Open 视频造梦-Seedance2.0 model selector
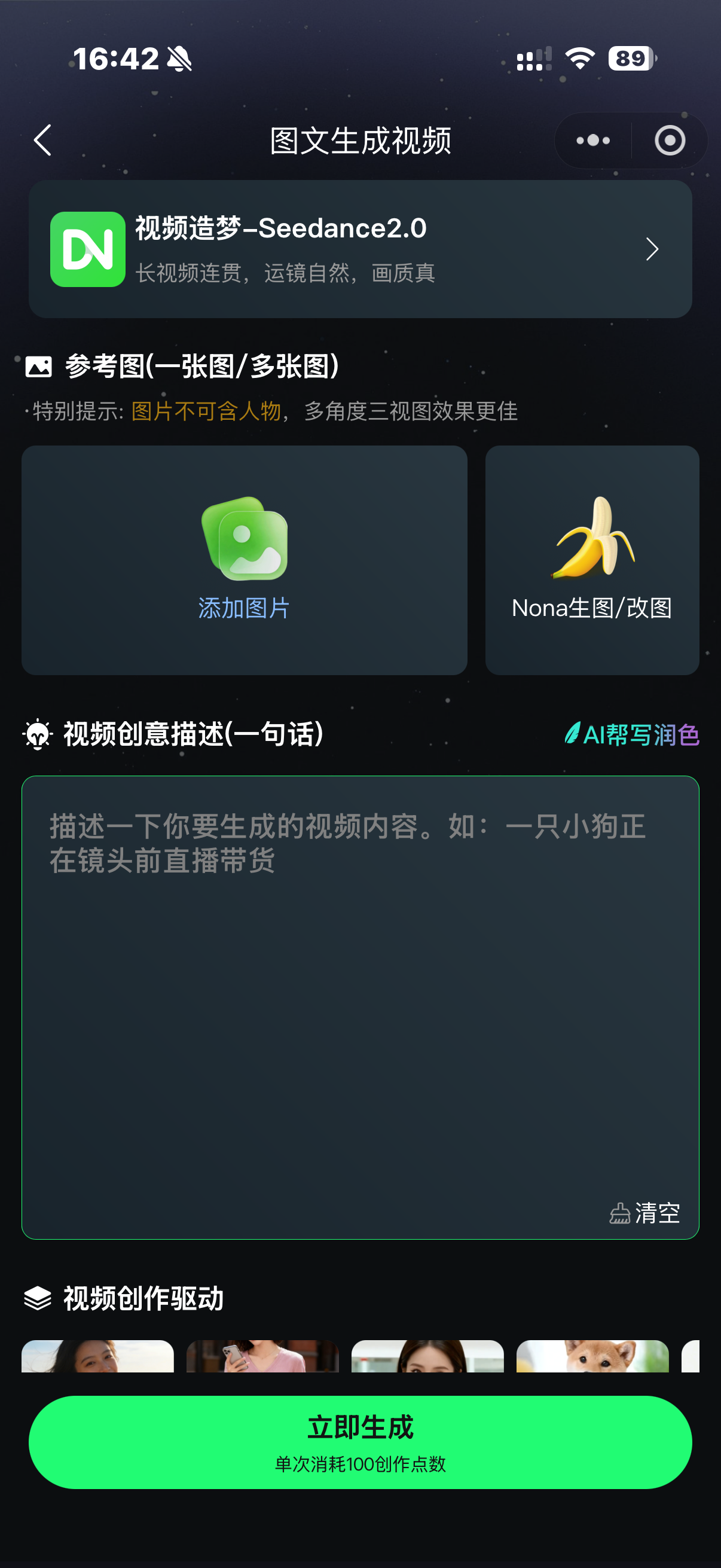The image size is (721, 1568). click(x=360, y=249)
